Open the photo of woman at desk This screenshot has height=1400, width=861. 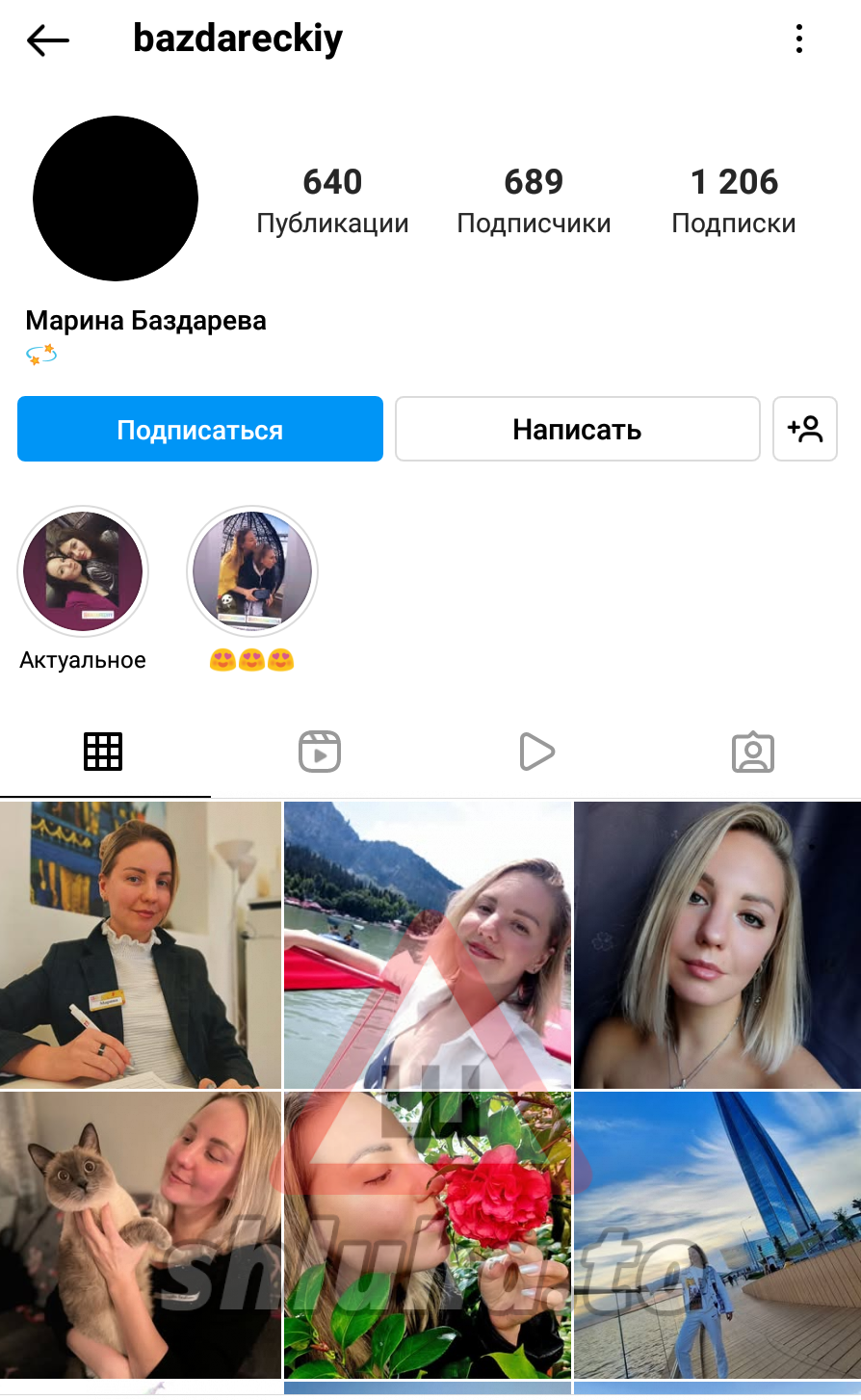(141, 944)
